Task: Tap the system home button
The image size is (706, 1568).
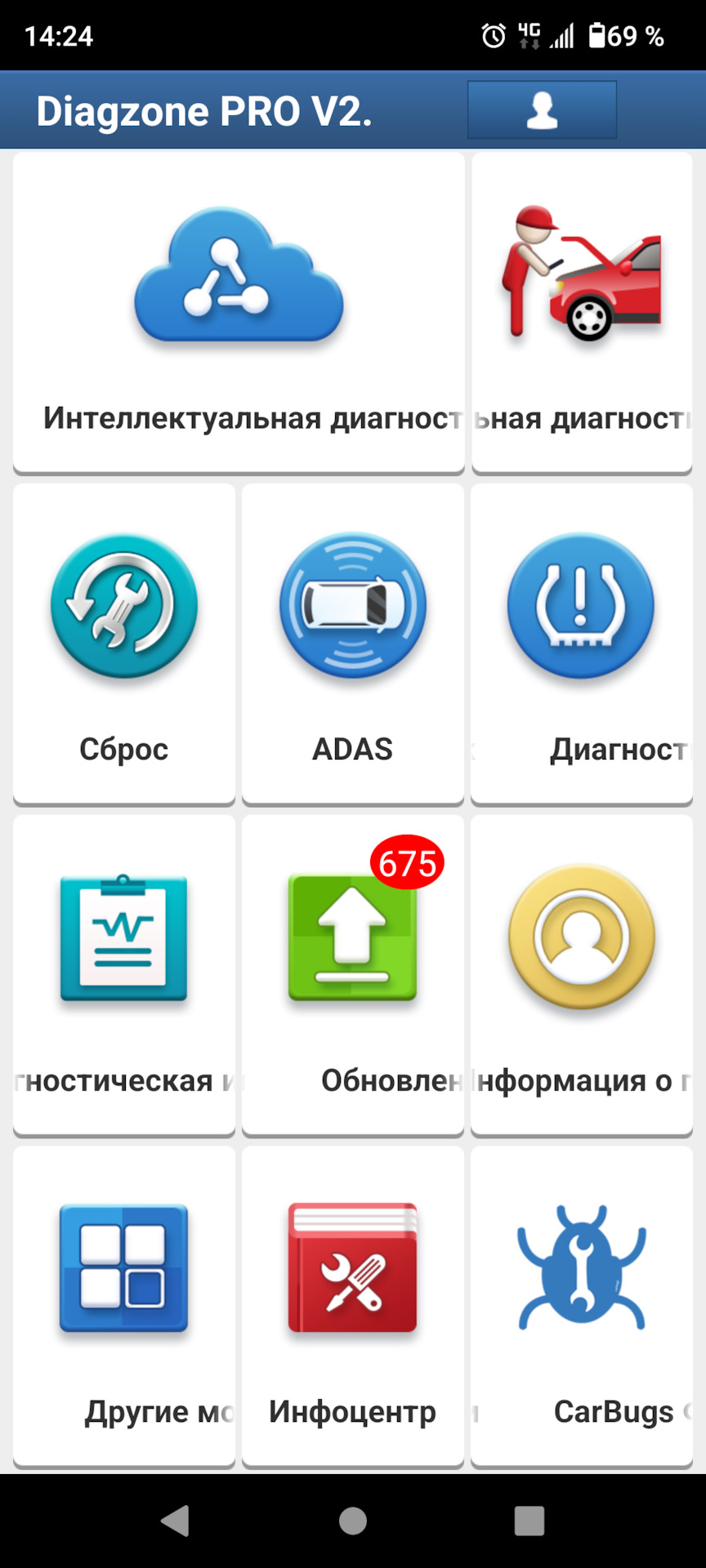Action: coord(353,1521)
